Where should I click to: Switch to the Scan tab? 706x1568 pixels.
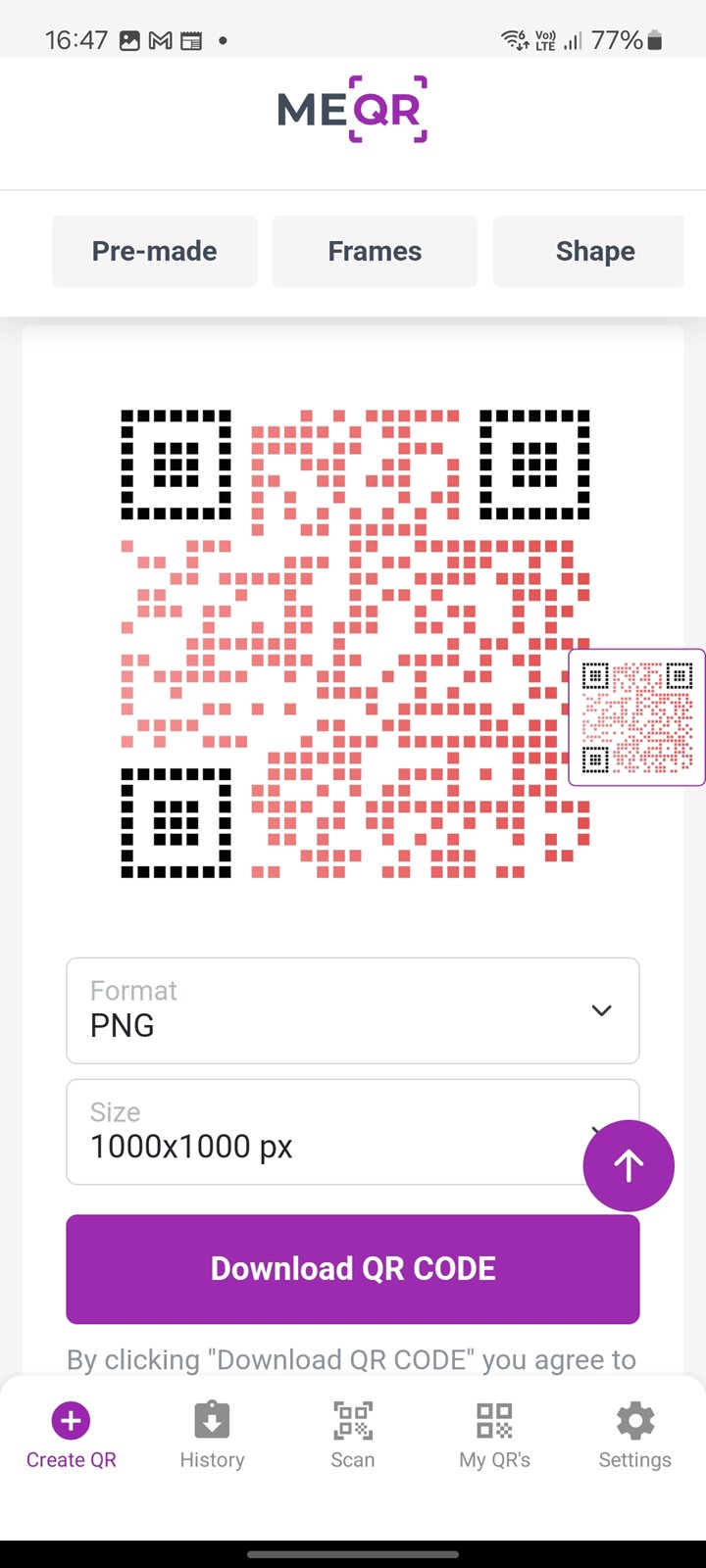353,1436
